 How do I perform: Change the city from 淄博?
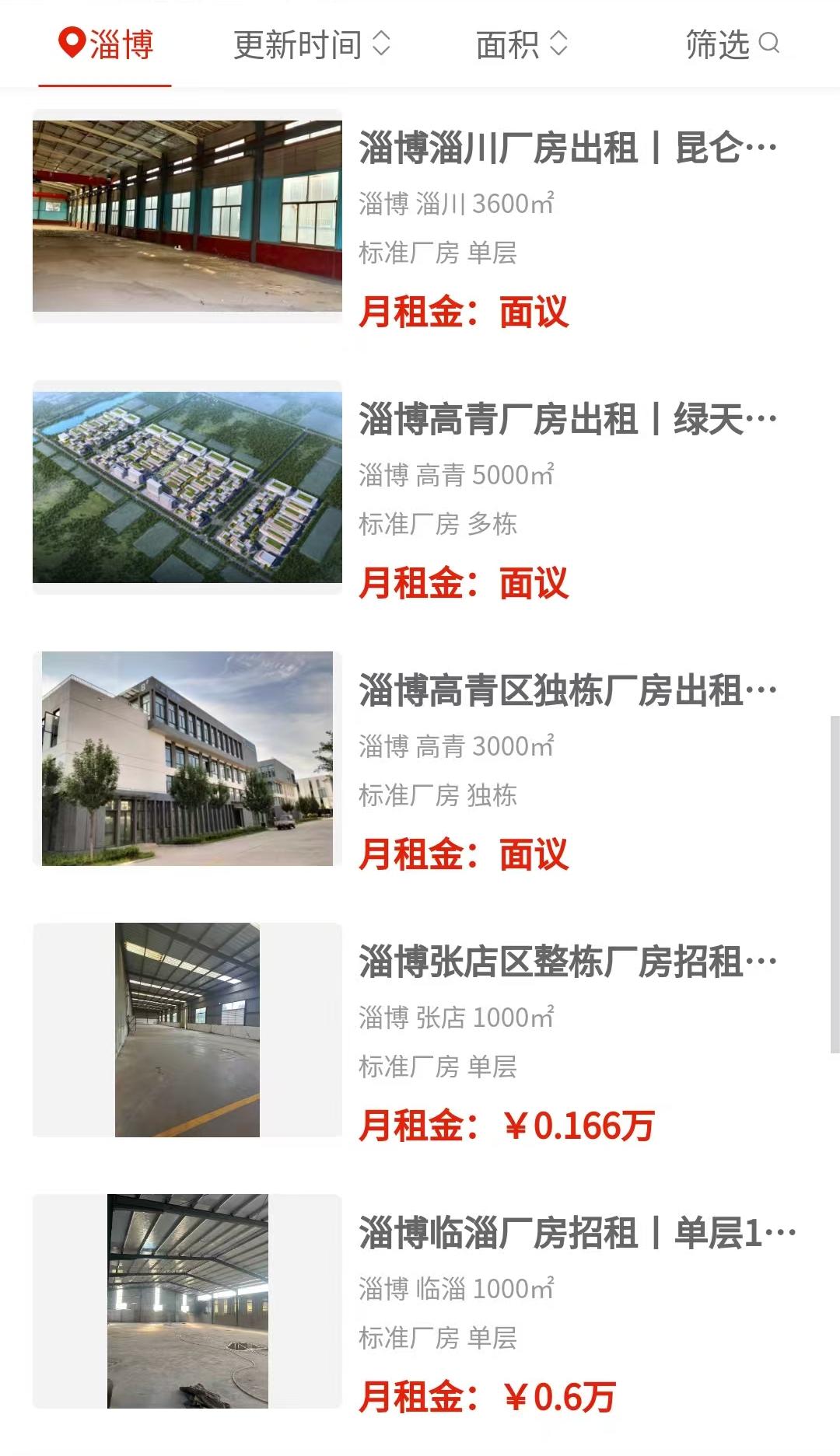[x=106, y=44]
